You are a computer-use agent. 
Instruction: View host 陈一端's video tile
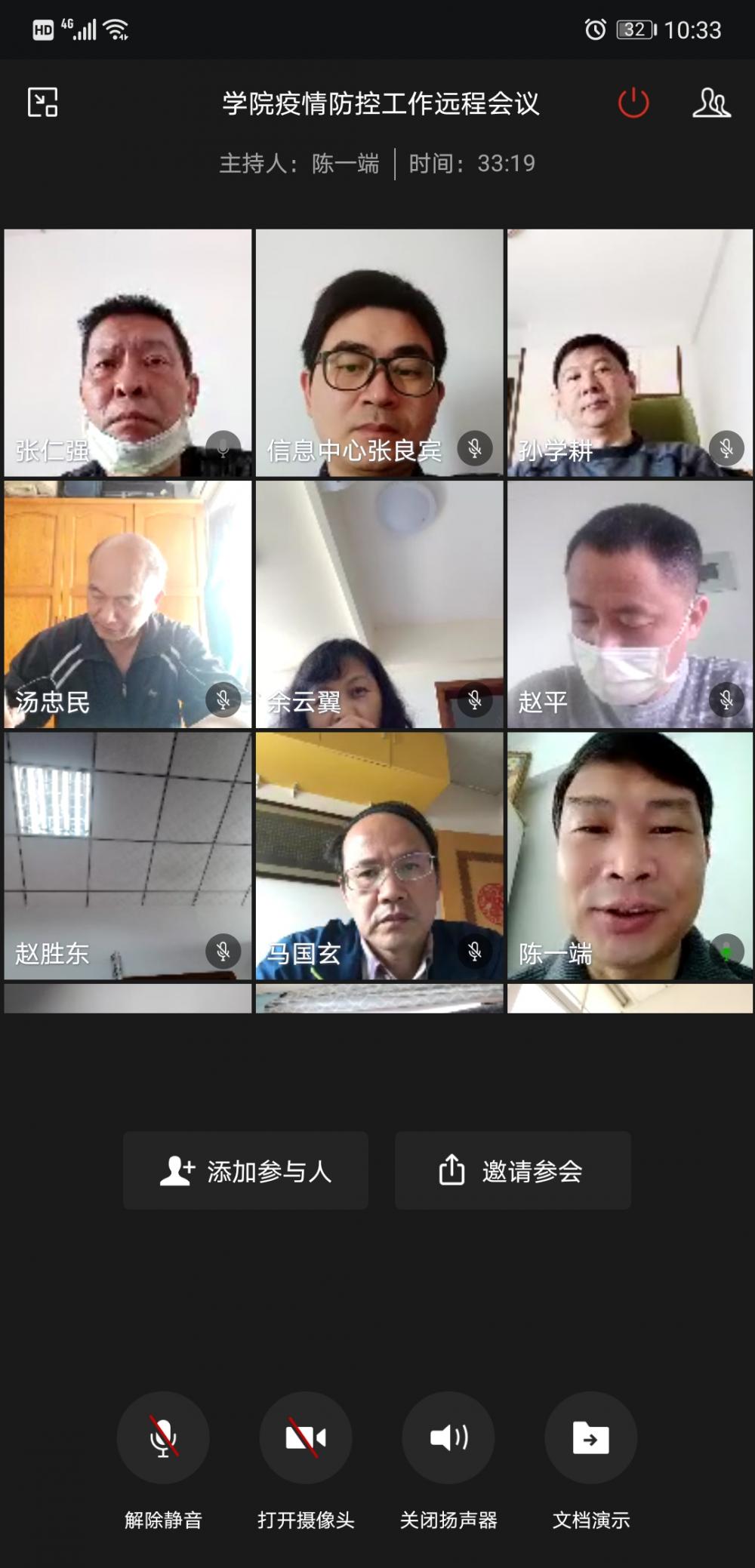pos(630,855)
